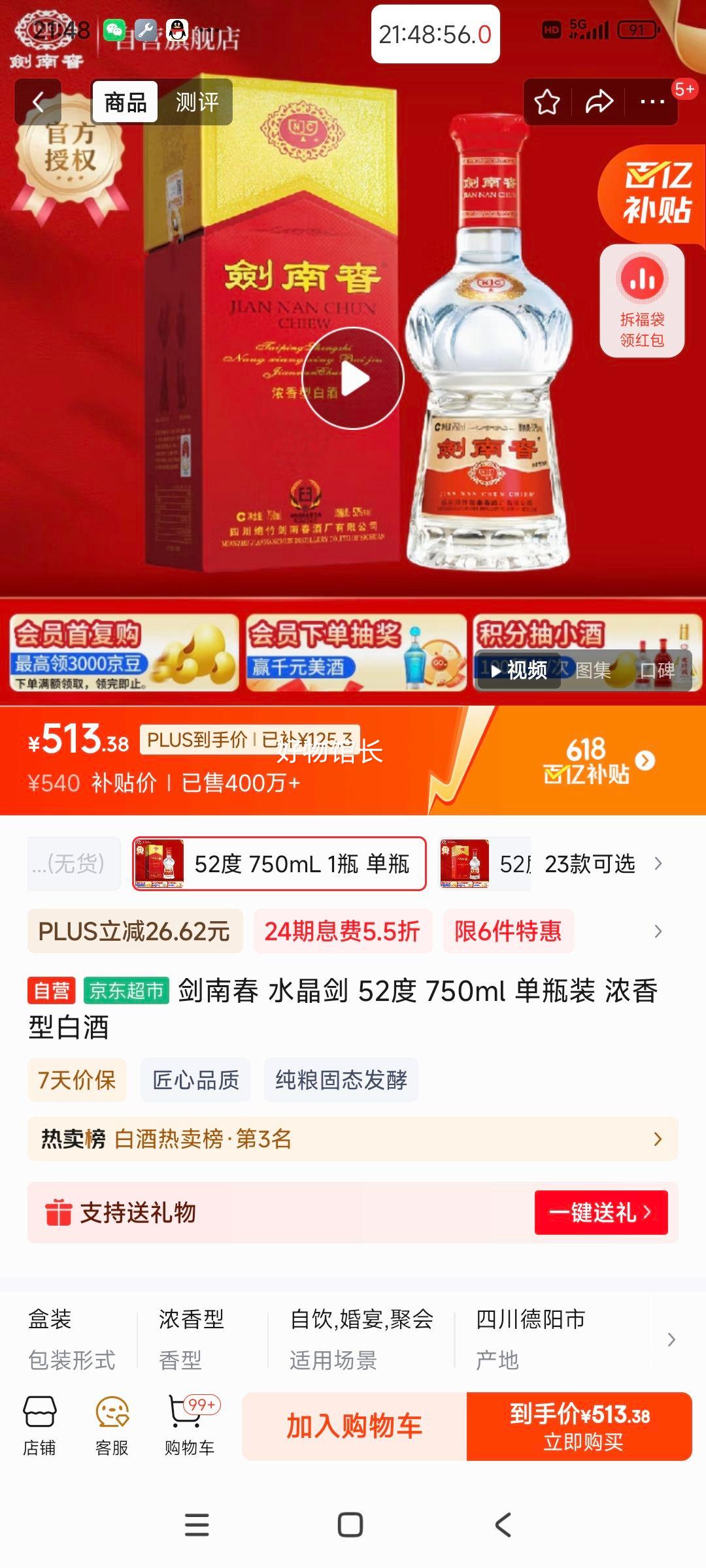Switch gallery to 口碑
Screen dimensions: 706x1568
coord(657,670)
